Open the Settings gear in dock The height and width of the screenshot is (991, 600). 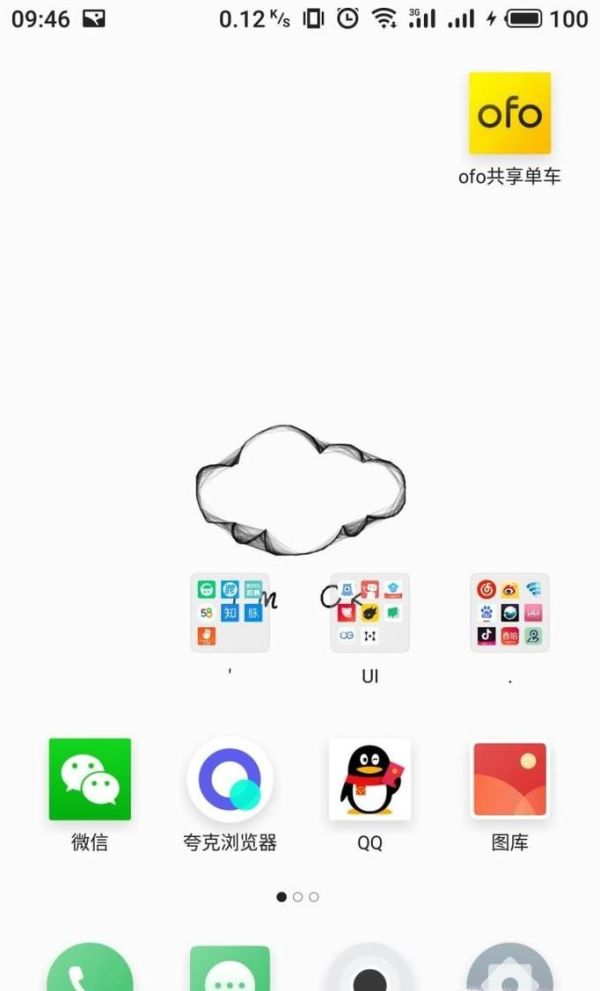click(510, 970)
